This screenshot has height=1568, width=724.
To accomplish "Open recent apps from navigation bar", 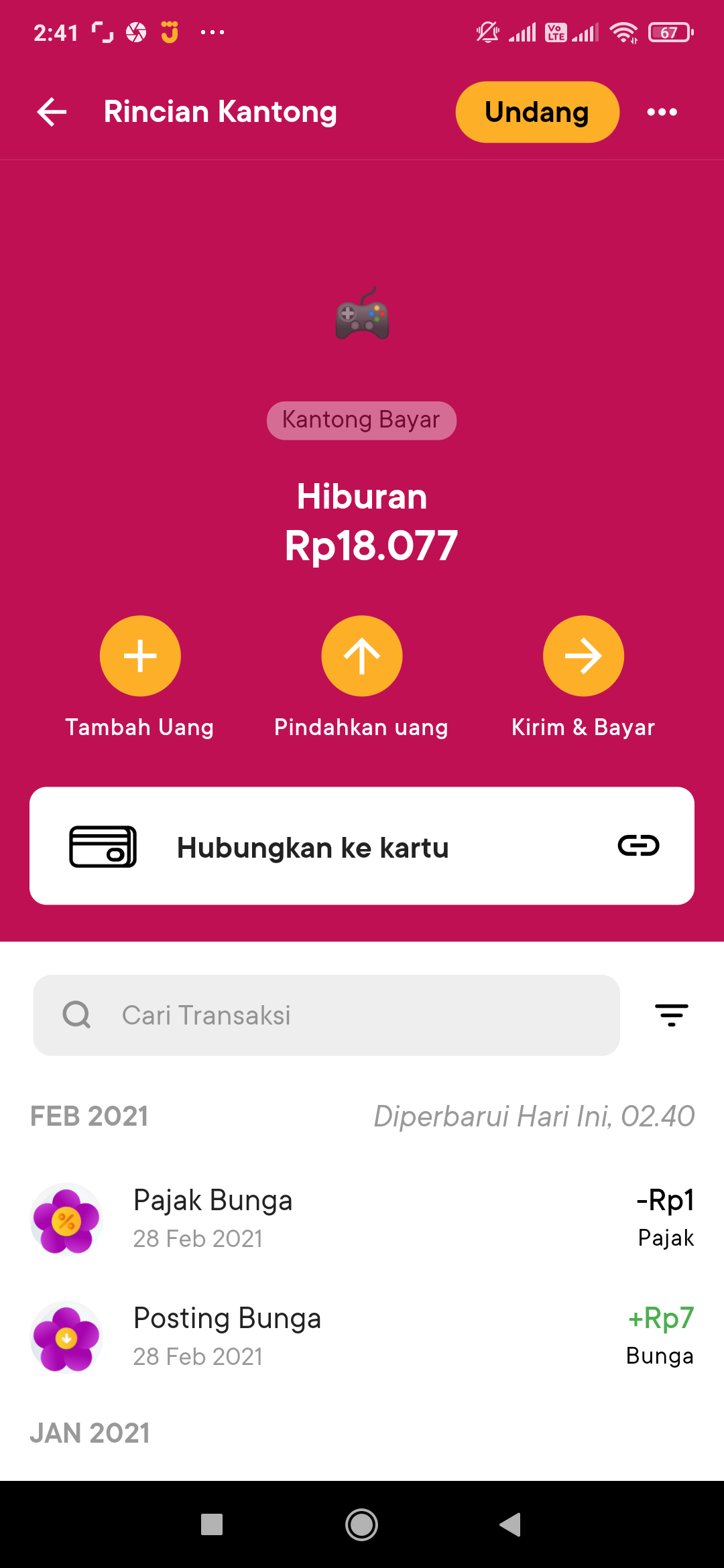I will click(x=212, y=1525).
